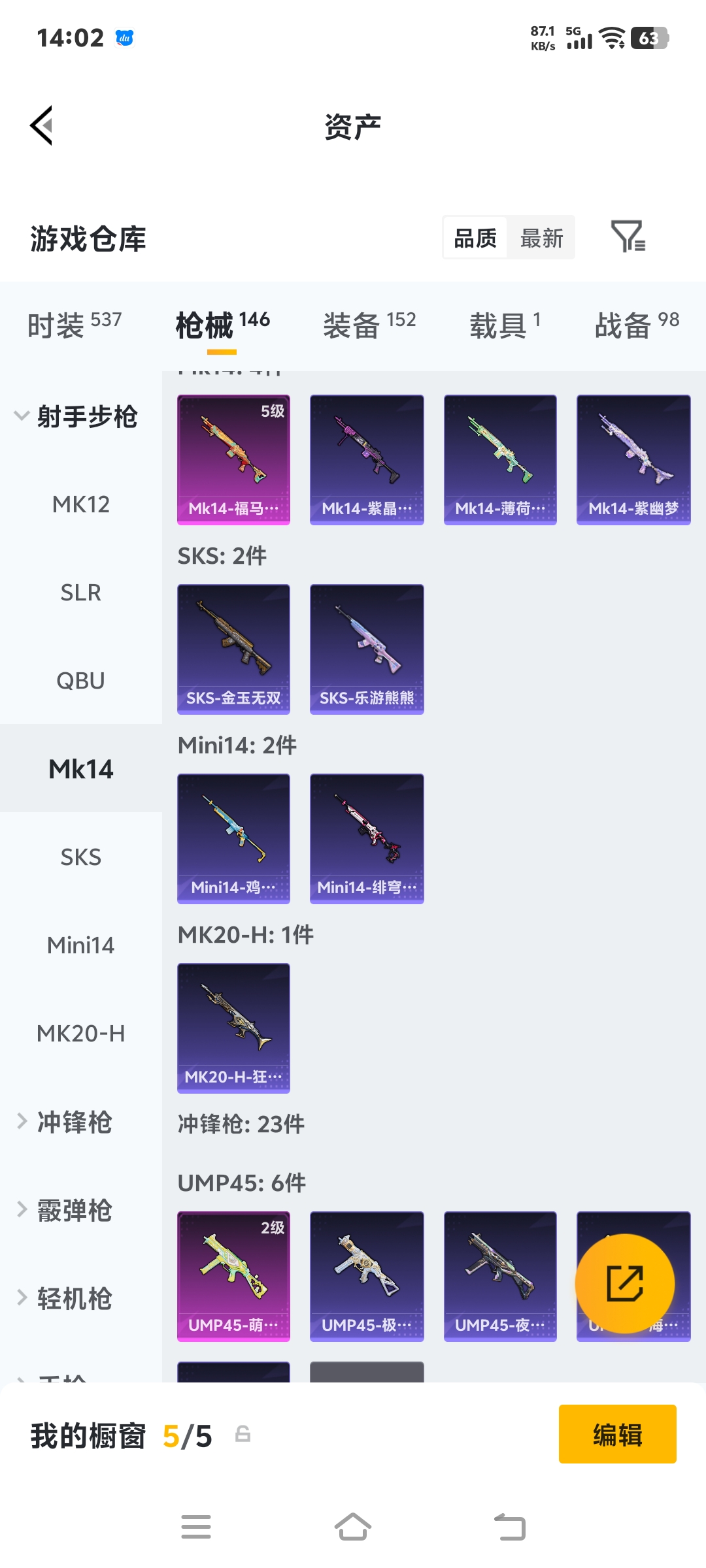Expand the 轻机枪 category
Image resolution: width=706 pixels, height=1568 pixels.
click(x=74, y=1298)
